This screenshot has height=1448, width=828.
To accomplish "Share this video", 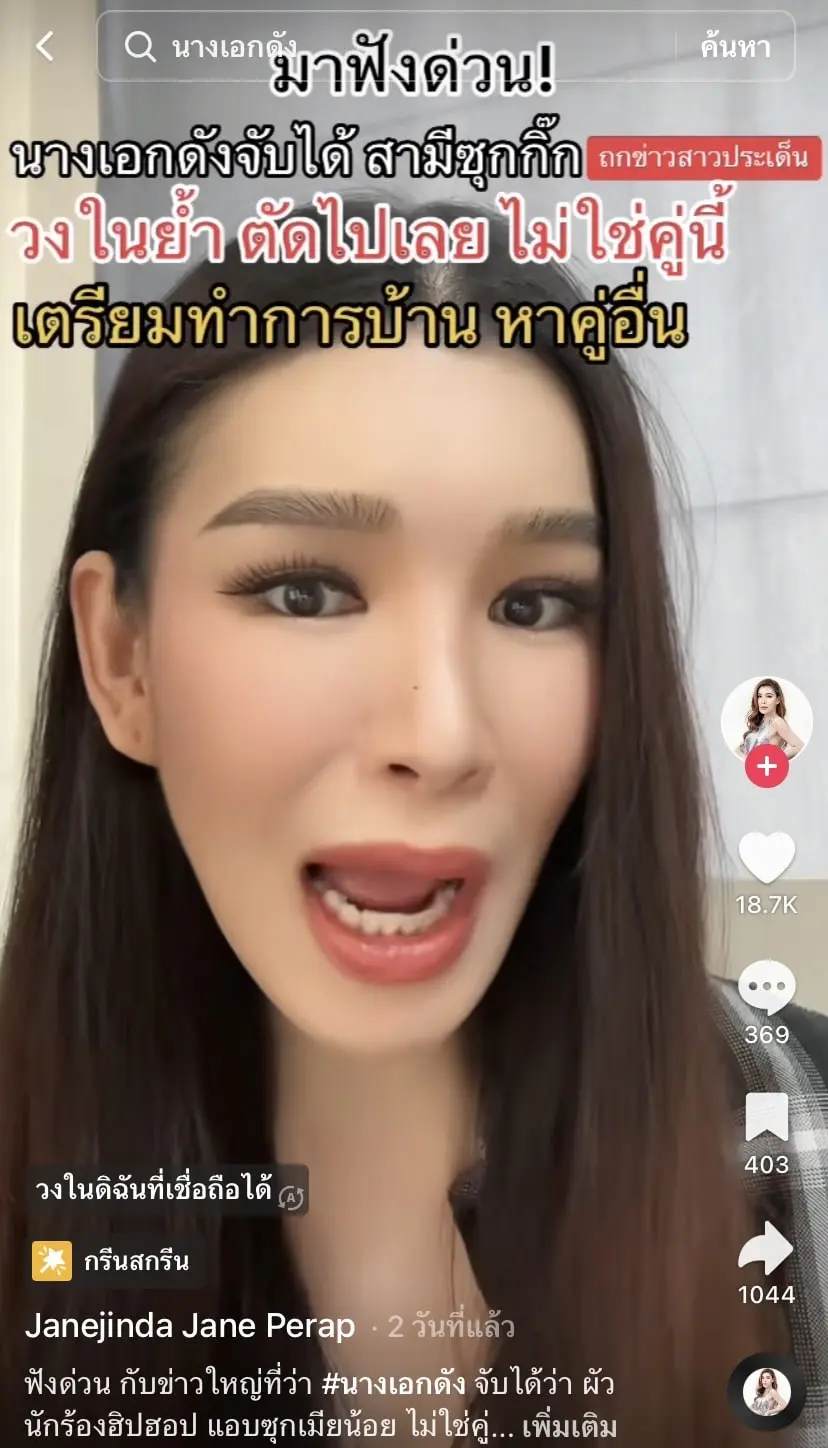I will [766, 1248].
